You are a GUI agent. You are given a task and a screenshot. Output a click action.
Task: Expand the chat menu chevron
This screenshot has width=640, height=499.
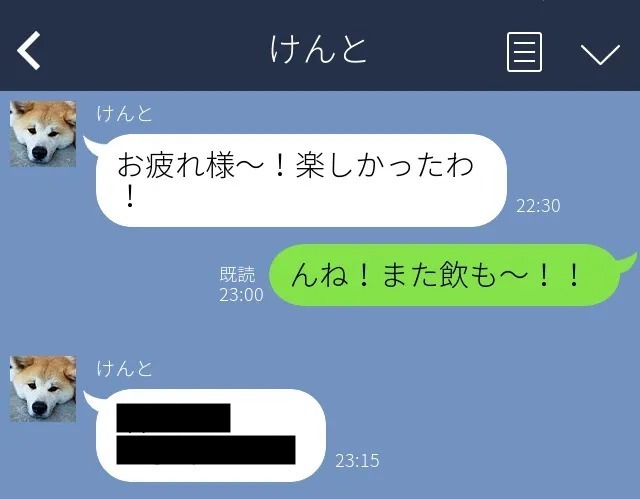click(x=600, y=53)
